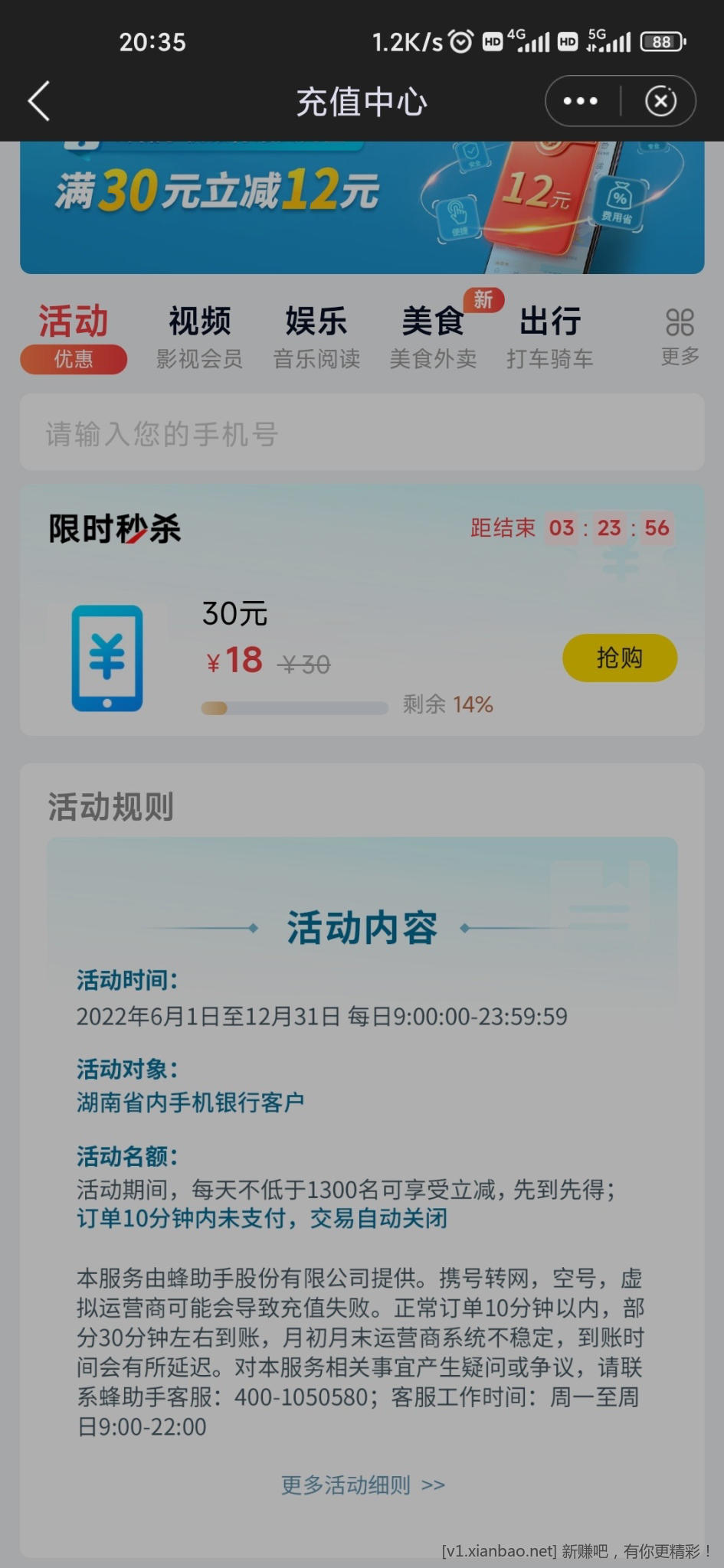Close the mini program with the X icon
This screenshot has width=724, height=1568.
coord(660,101)
